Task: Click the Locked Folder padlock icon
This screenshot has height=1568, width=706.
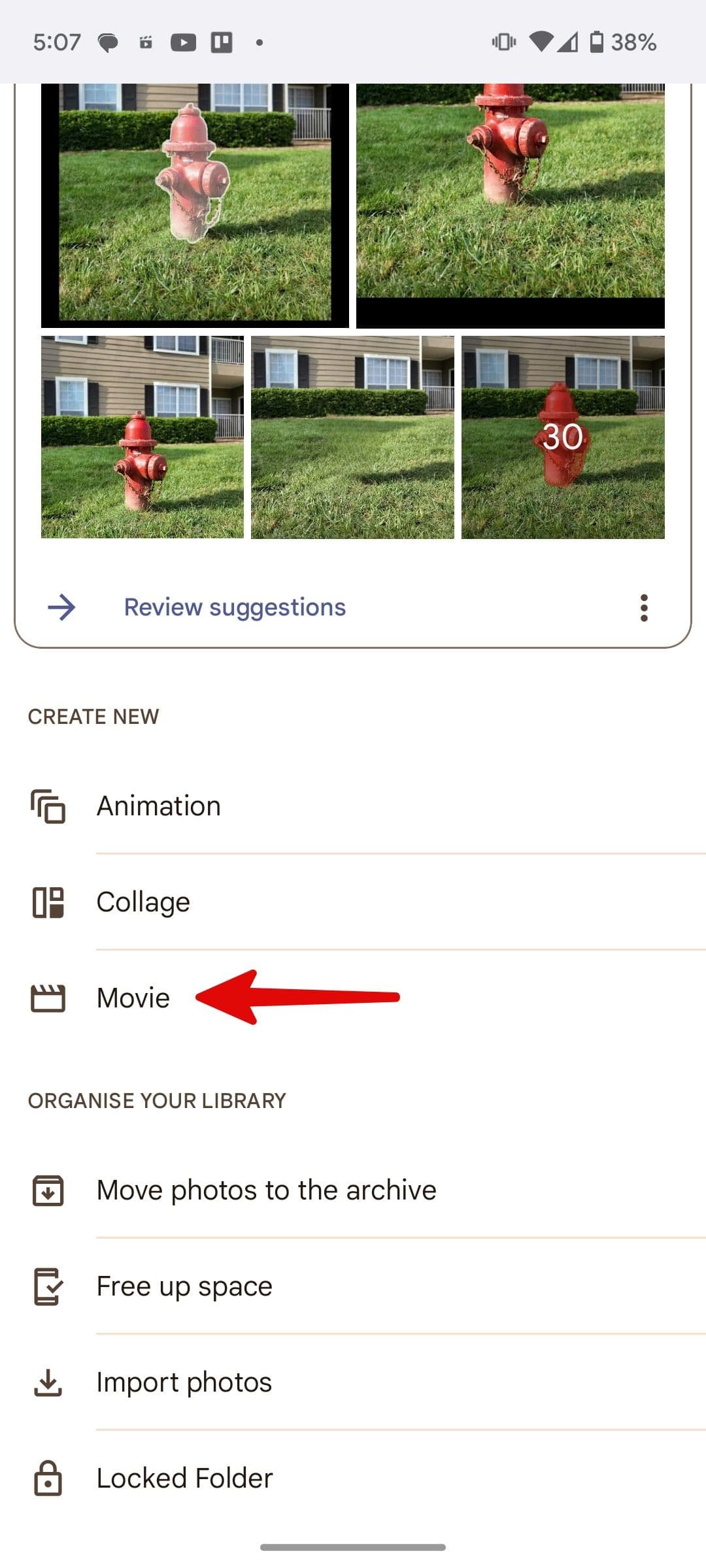Action: [x=47, y=1477]
